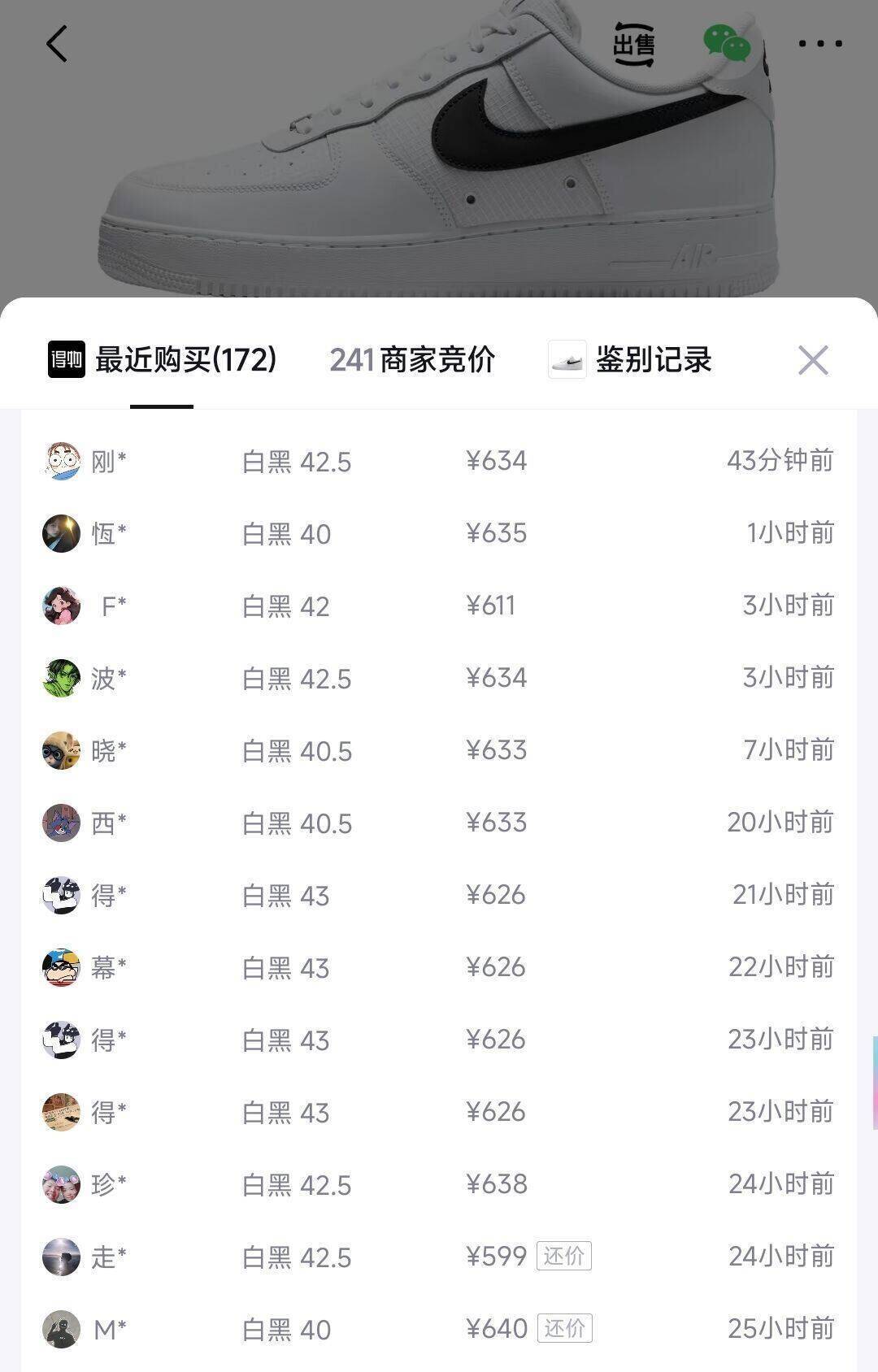Close the recent purchases panel

pos(812,359)
